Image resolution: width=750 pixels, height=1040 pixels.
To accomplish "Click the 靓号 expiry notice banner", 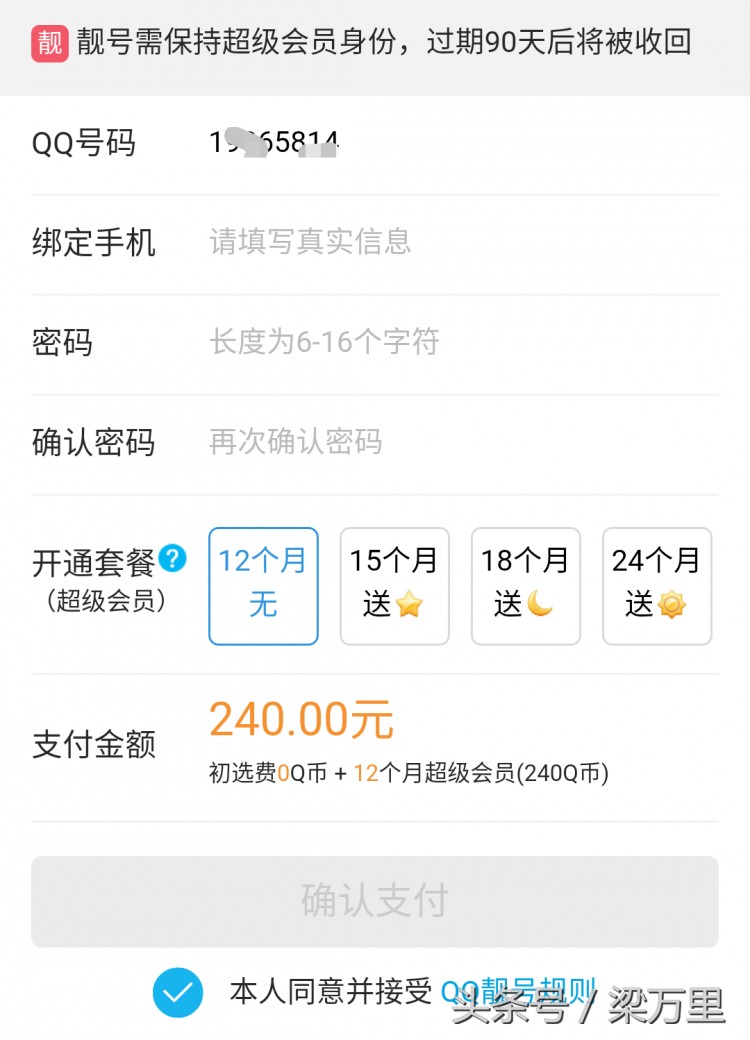I will [375, 44].
